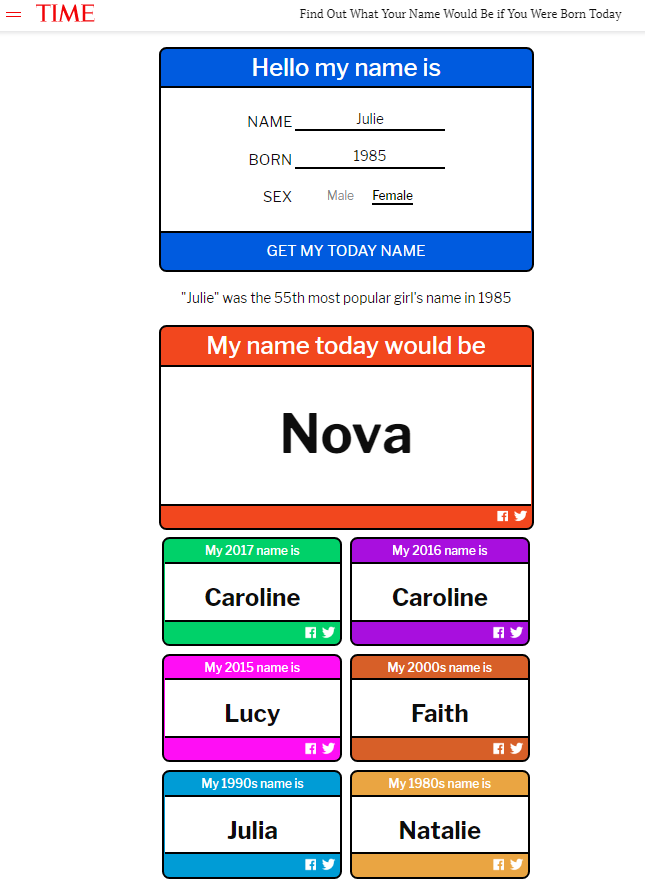Tweet the 2015 name Lucy
This screenshot has width=645, height=885.
coord(328,748)
